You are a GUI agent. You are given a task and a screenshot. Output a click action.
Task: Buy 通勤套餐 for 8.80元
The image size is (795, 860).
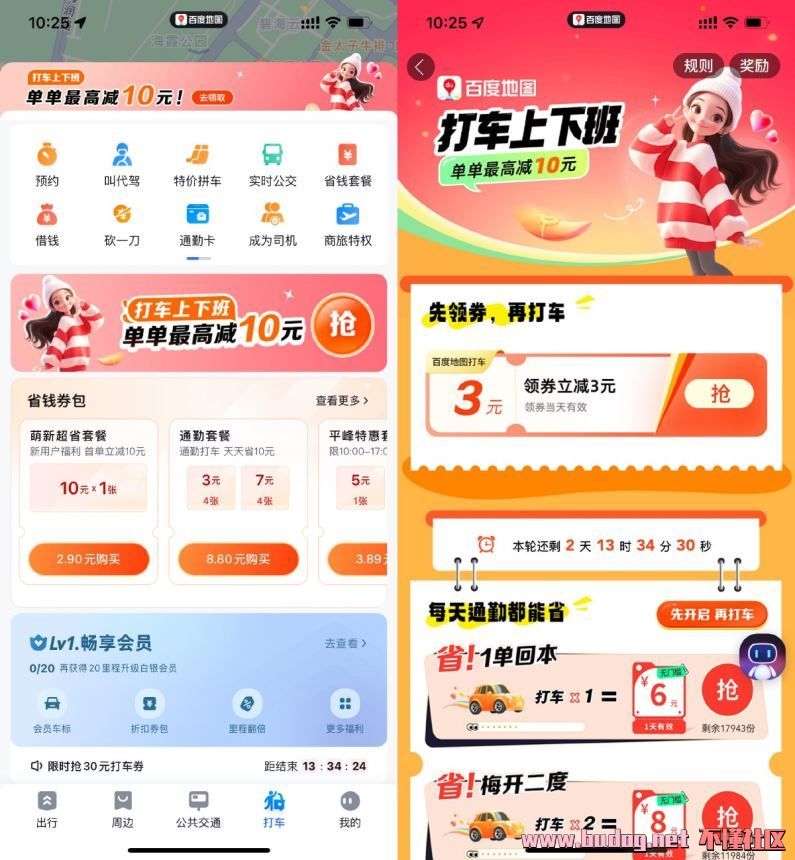238,559
